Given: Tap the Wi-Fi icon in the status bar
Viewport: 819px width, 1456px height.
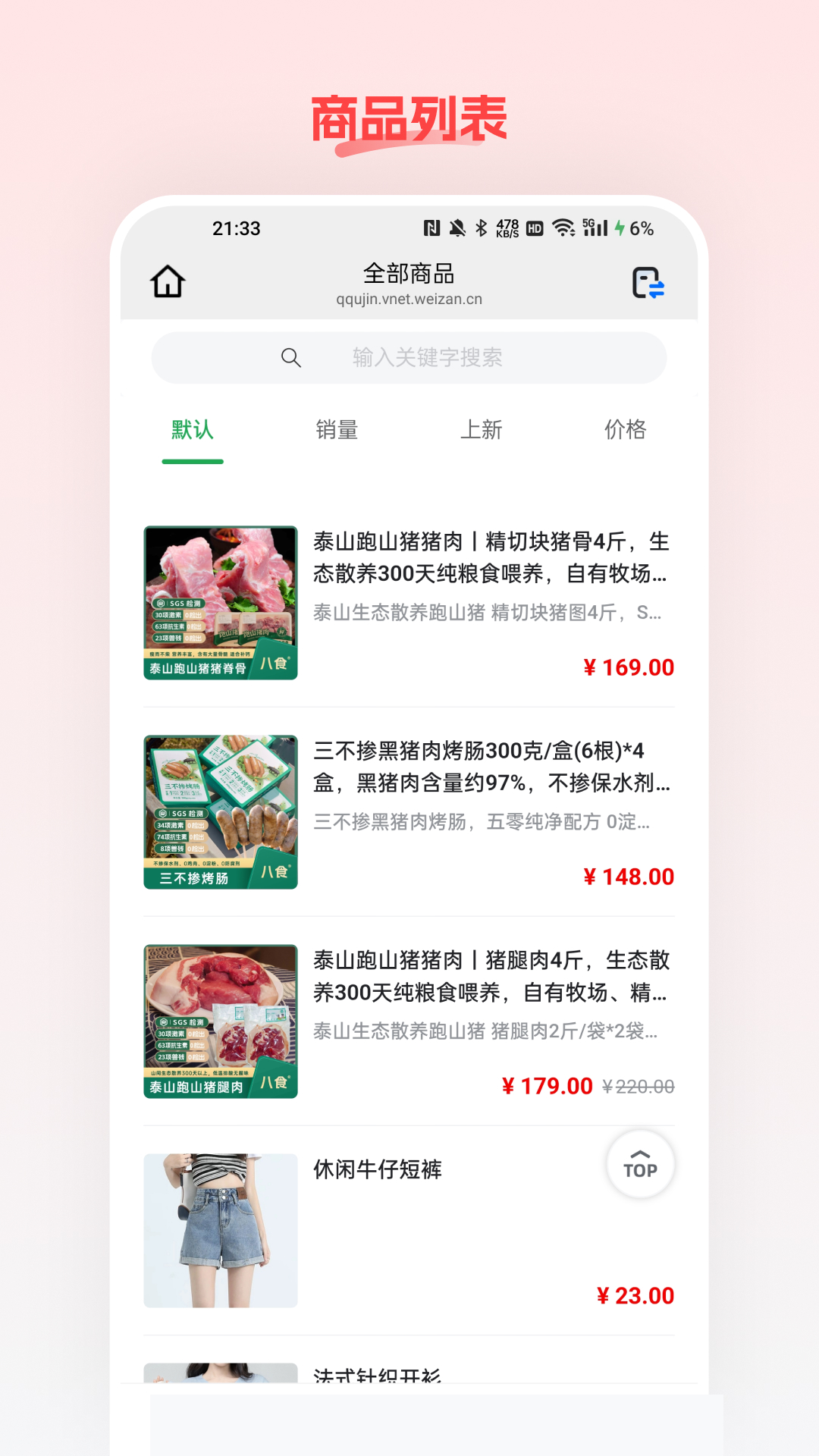Looking at the screenshot, I should pyautogui.click(x=562, y=227).
